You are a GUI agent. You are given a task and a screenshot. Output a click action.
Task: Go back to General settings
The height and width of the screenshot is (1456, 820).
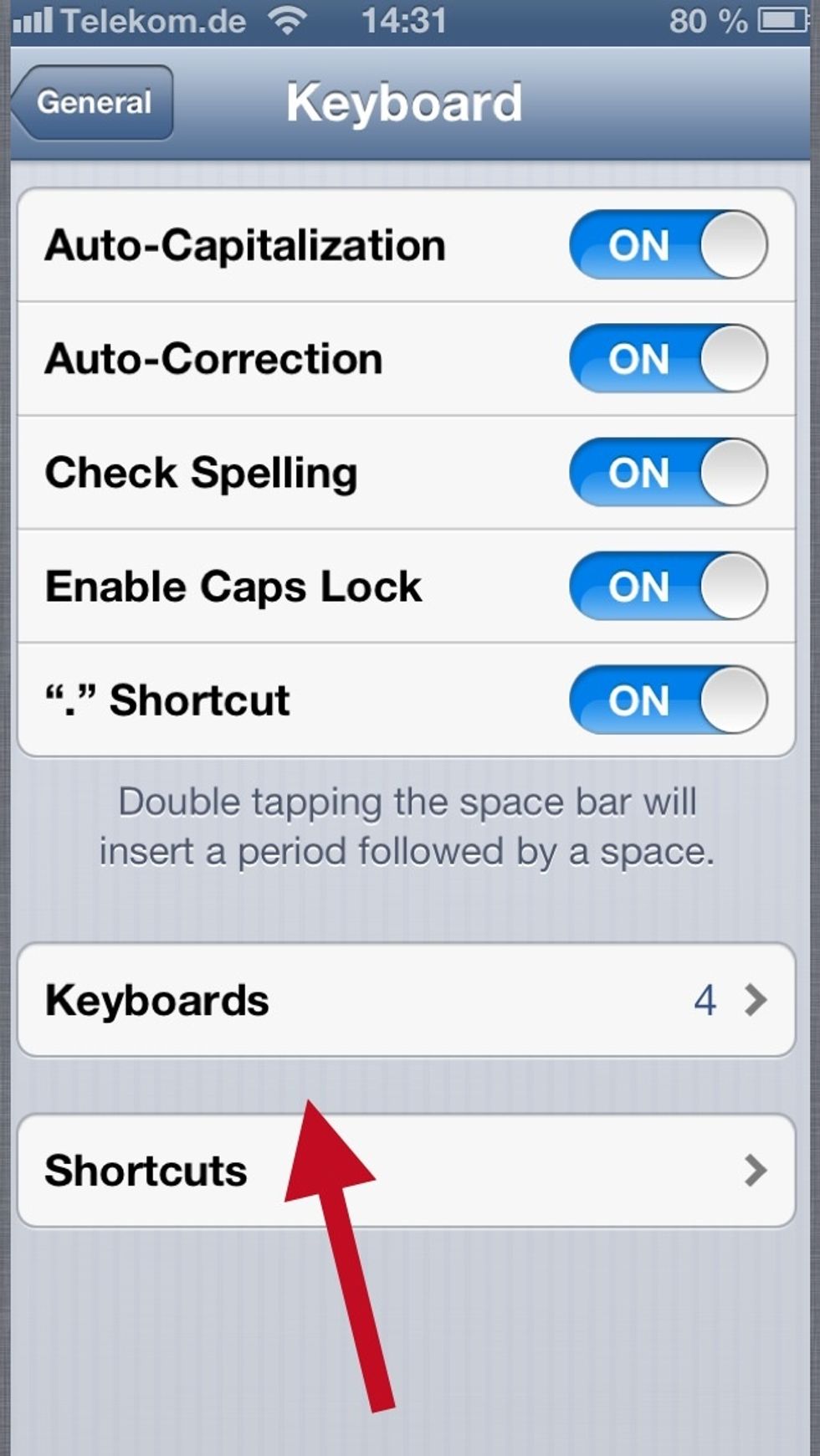(94, 103)
